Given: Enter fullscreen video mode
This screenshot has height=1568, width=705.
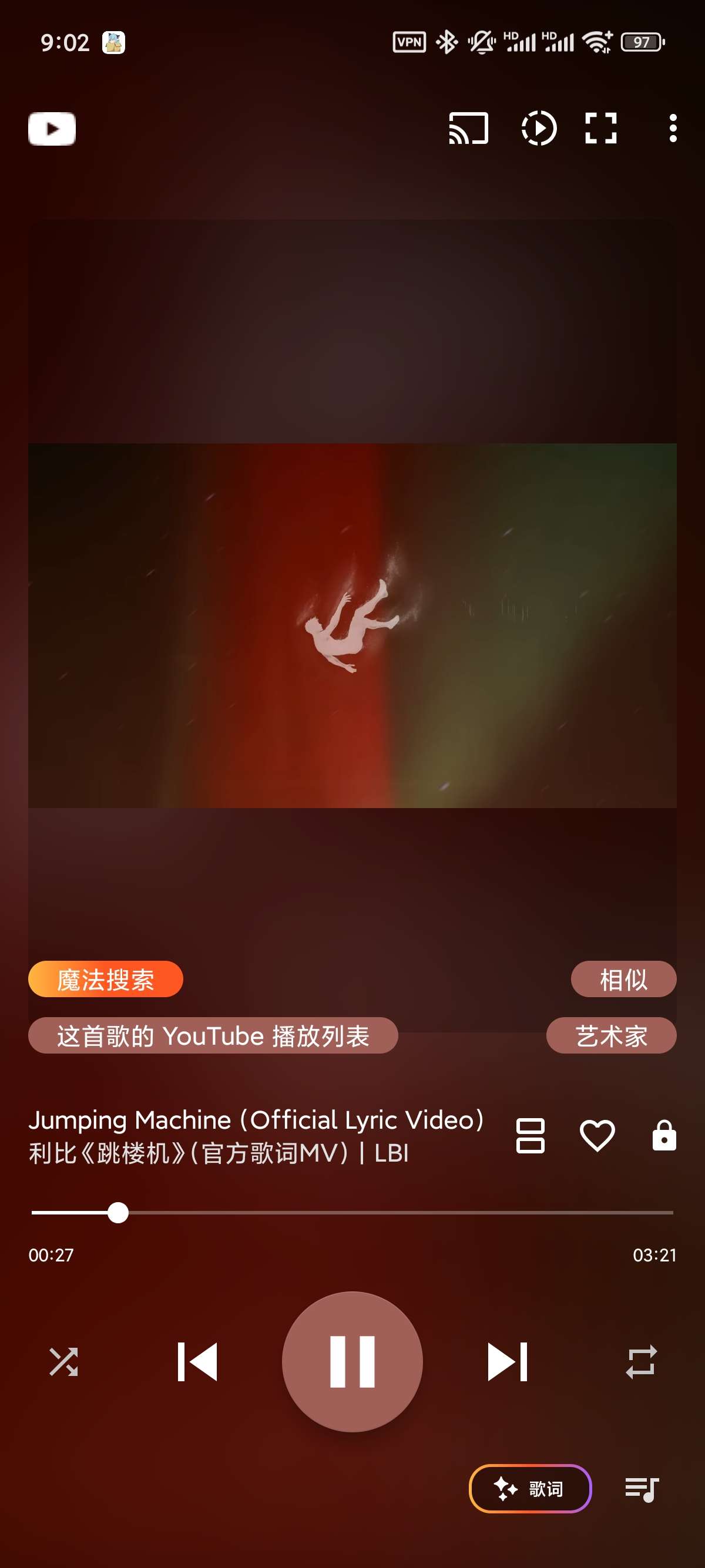Looking at the screenshot, I should (x=601, y=129).
